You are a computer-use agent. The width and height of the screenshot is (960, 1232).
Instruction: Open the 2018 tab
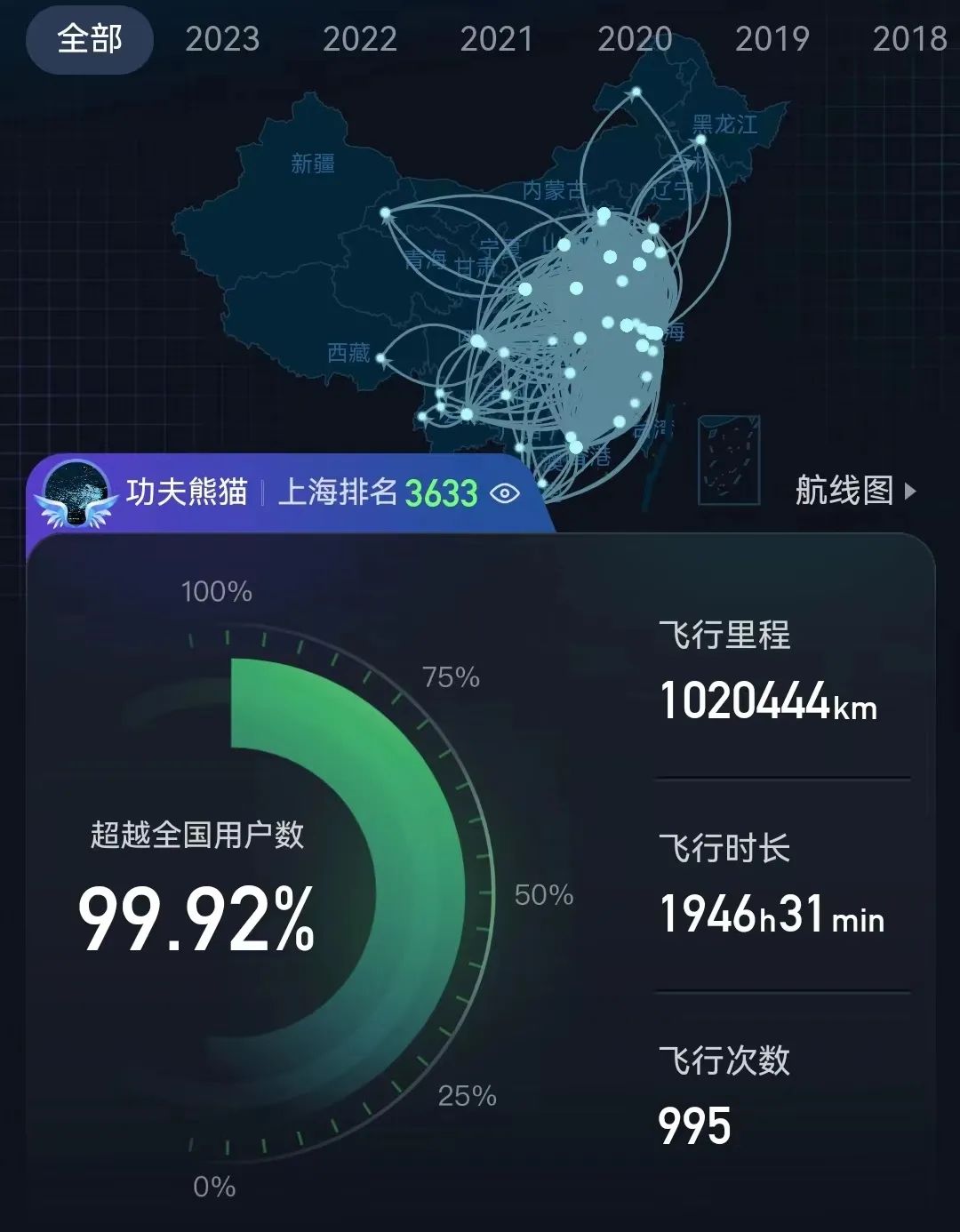click(908, 40)
